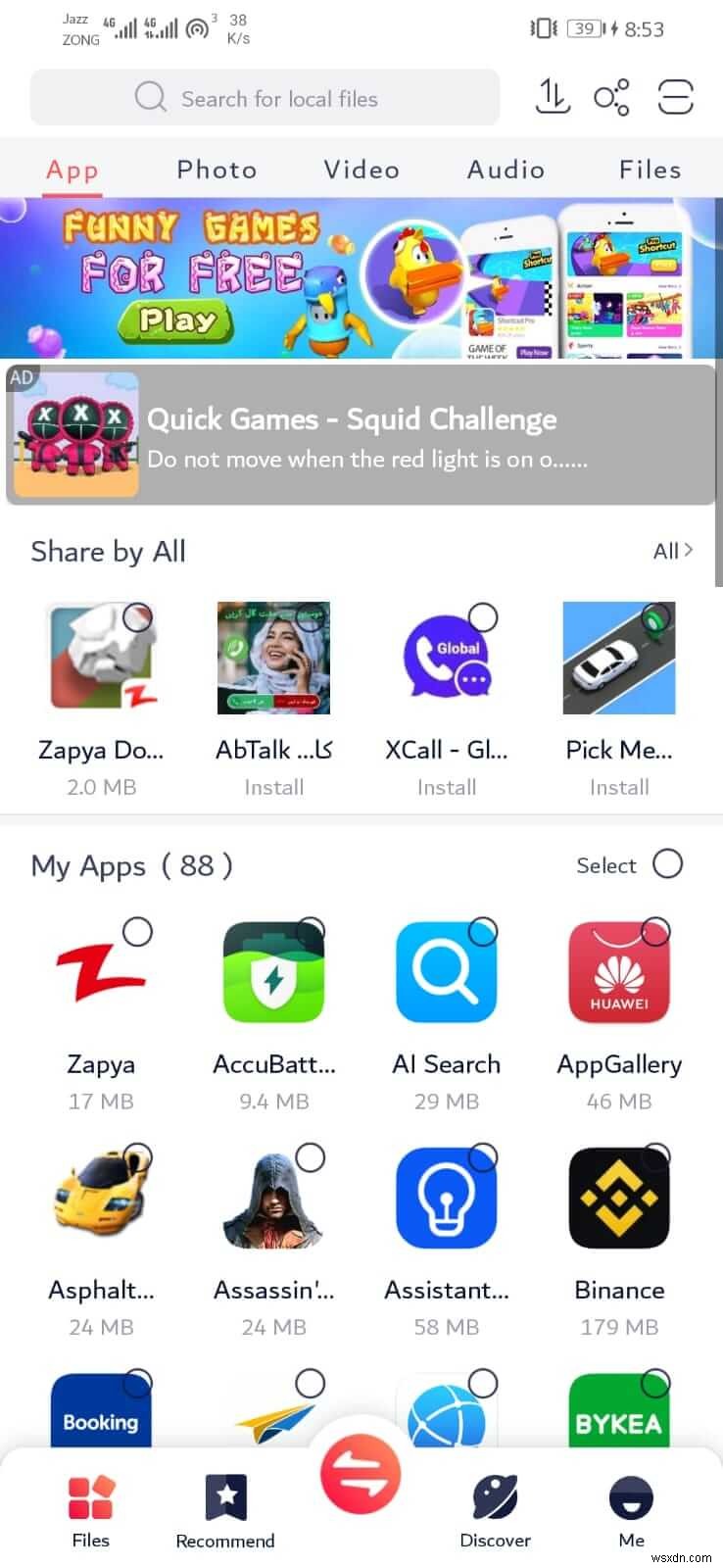Open the Me profile tab

pos(632,1512)
